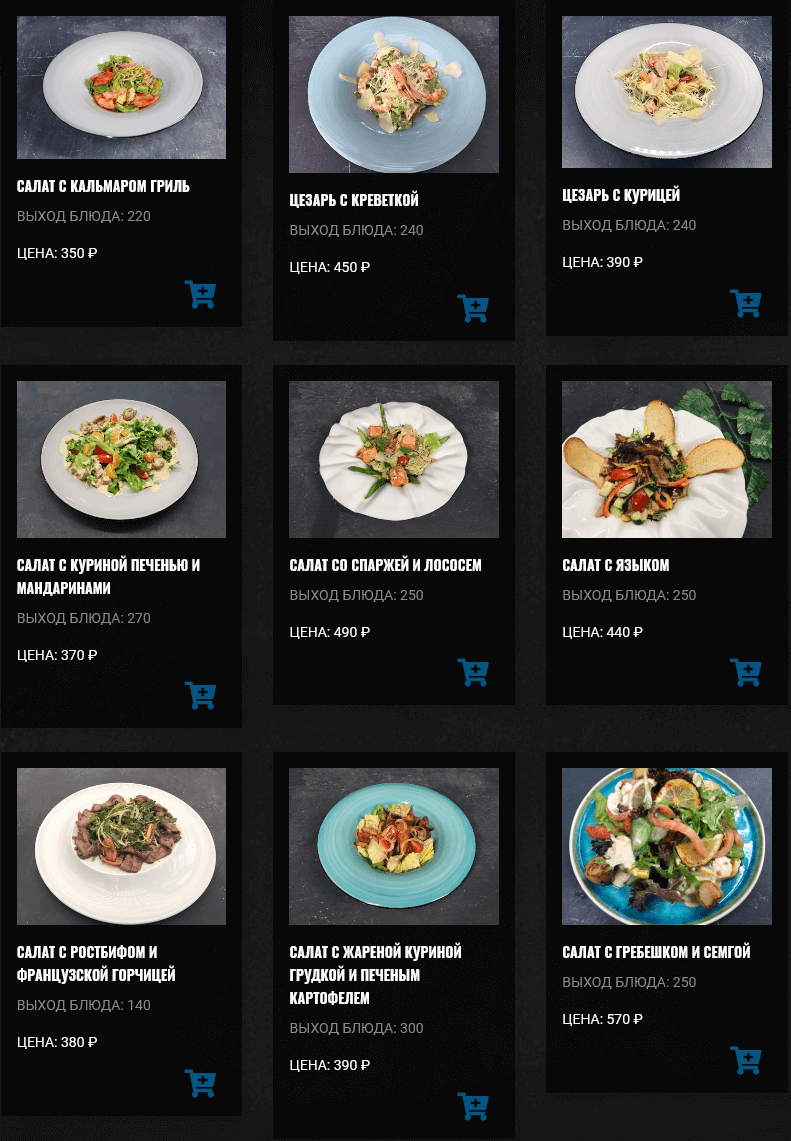Add Салат с ростбифом to cart
Viewport: 791px width, 1141px height.
[200, 1083]
